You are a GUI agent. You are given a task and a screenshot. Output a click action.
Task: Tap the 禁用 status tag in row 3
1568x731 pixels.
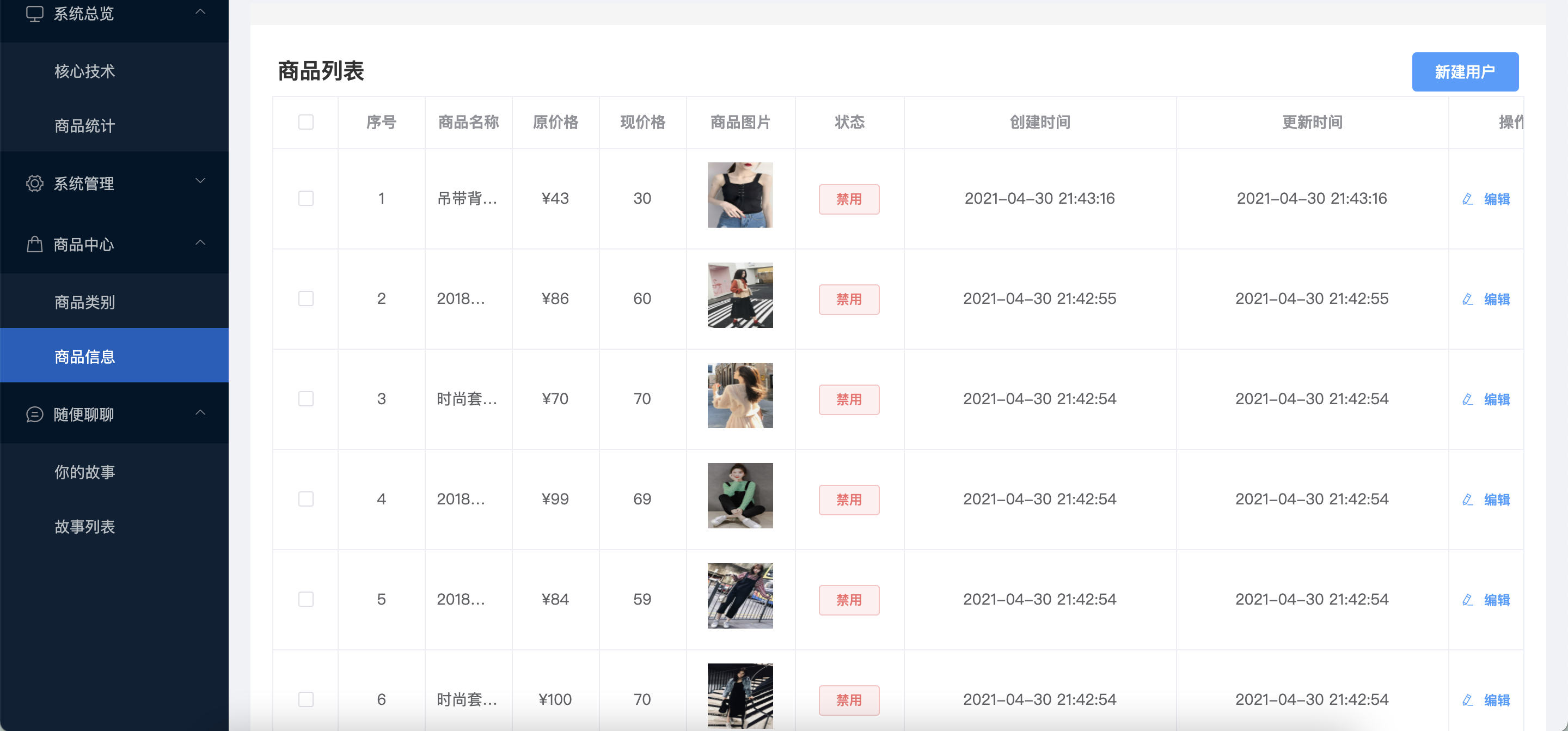click(x=849, y=400)
